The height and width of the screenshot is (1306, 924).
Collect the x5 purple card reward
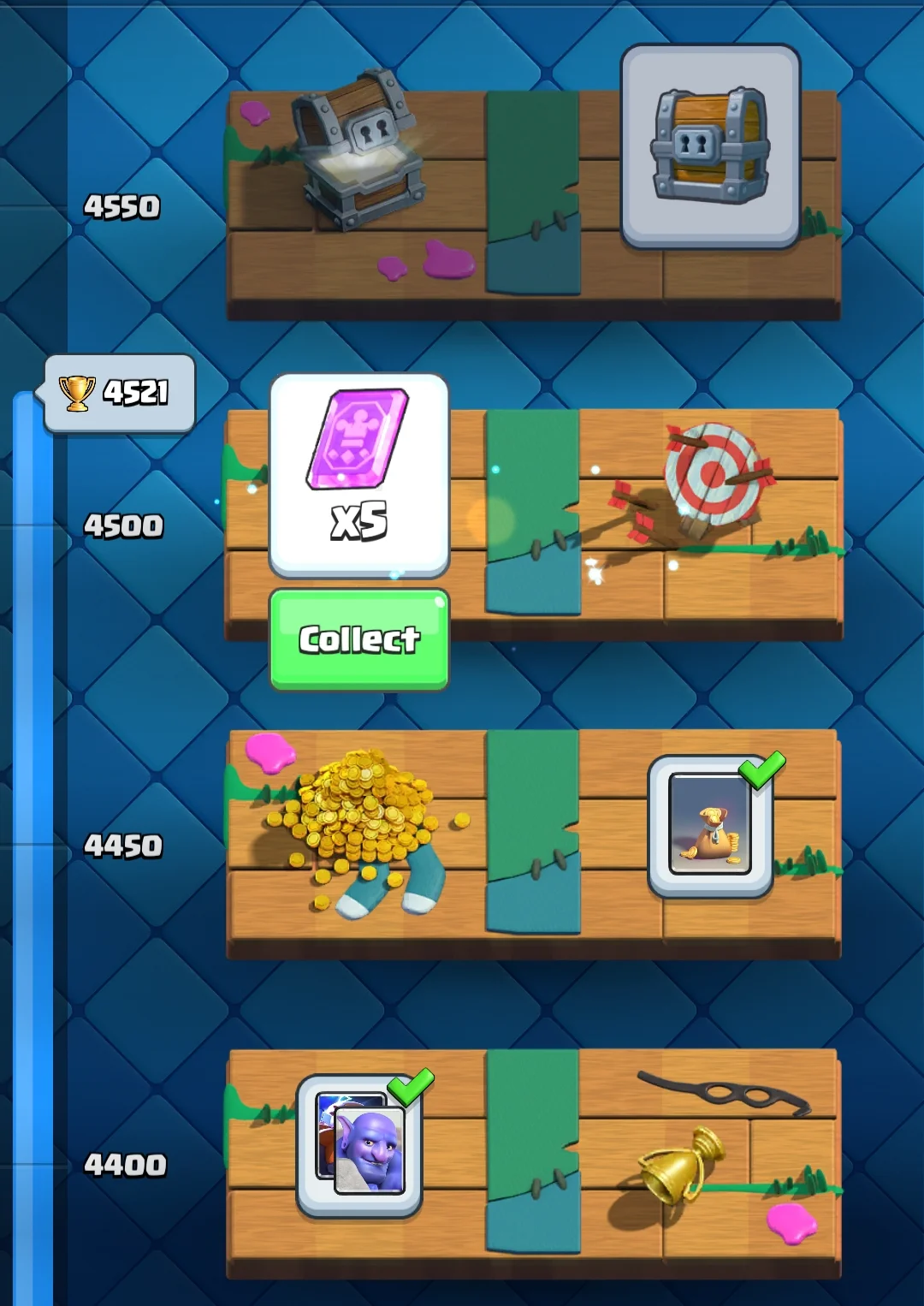(359, 638)
